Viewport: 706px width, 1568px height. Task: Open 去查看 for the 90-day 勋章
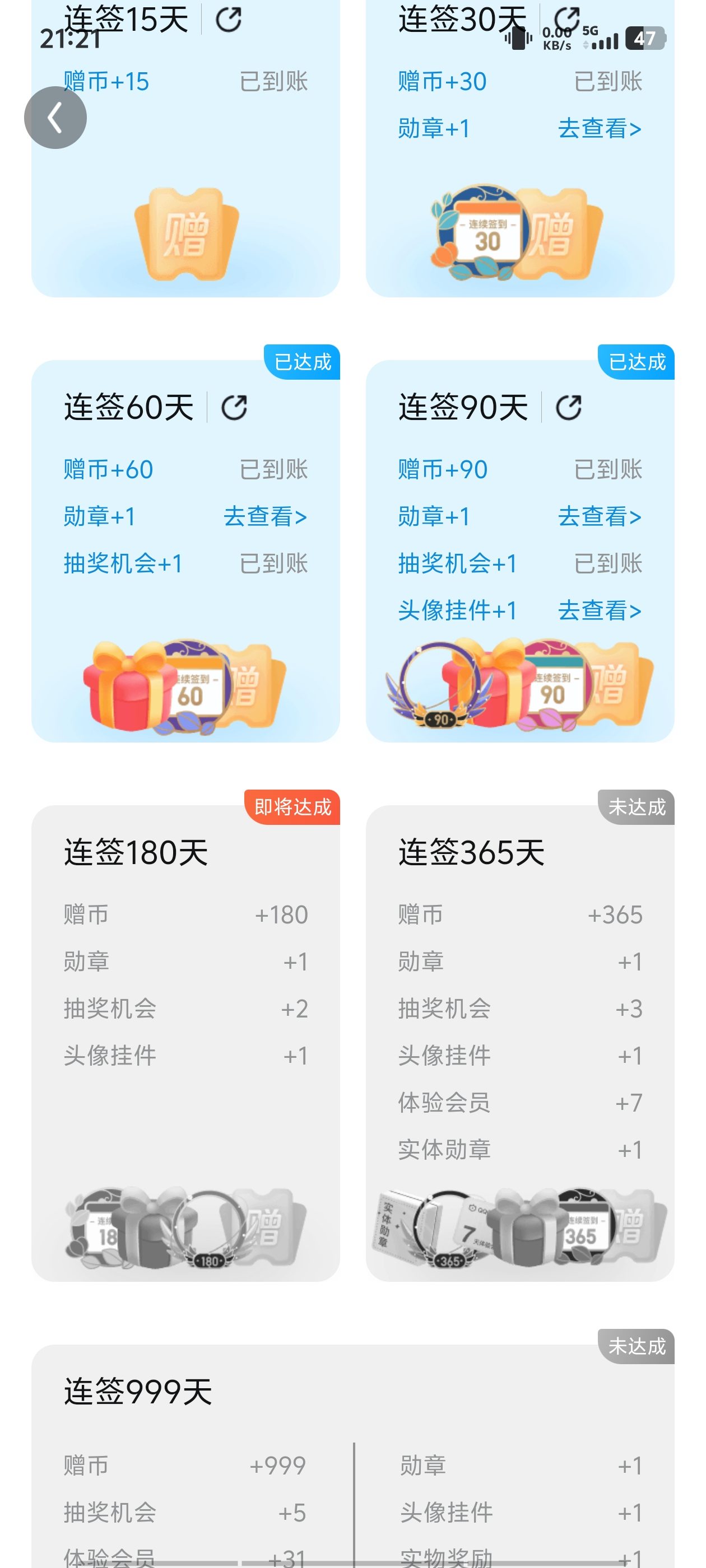(600, 516)
